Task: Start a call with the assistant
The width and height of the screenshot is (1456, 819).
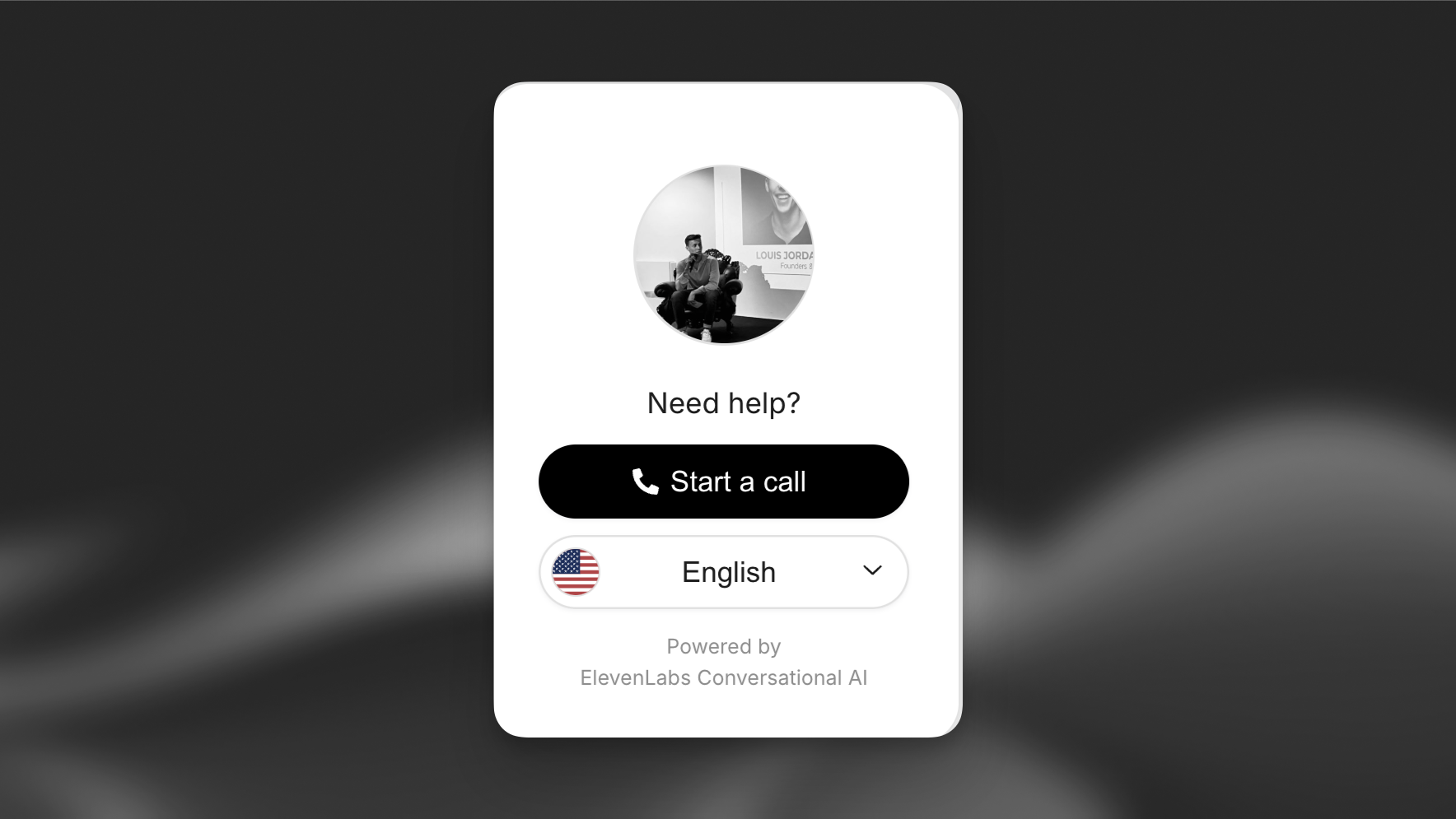Action: pos(723,482)
